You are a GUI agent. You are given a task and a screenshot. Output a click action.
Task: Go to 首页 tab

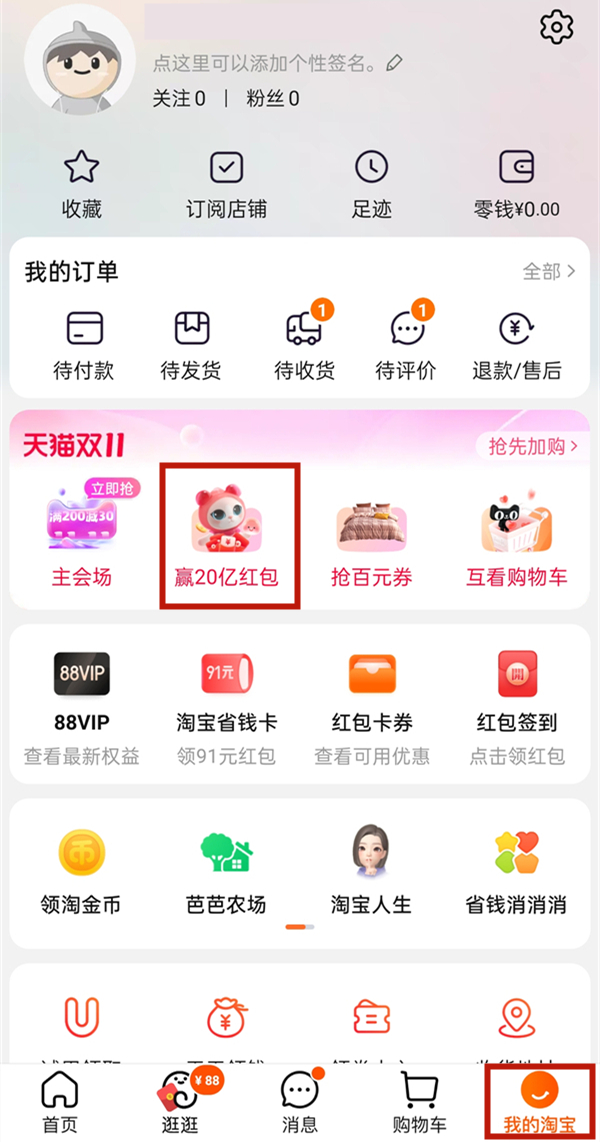coord(60,1101)
